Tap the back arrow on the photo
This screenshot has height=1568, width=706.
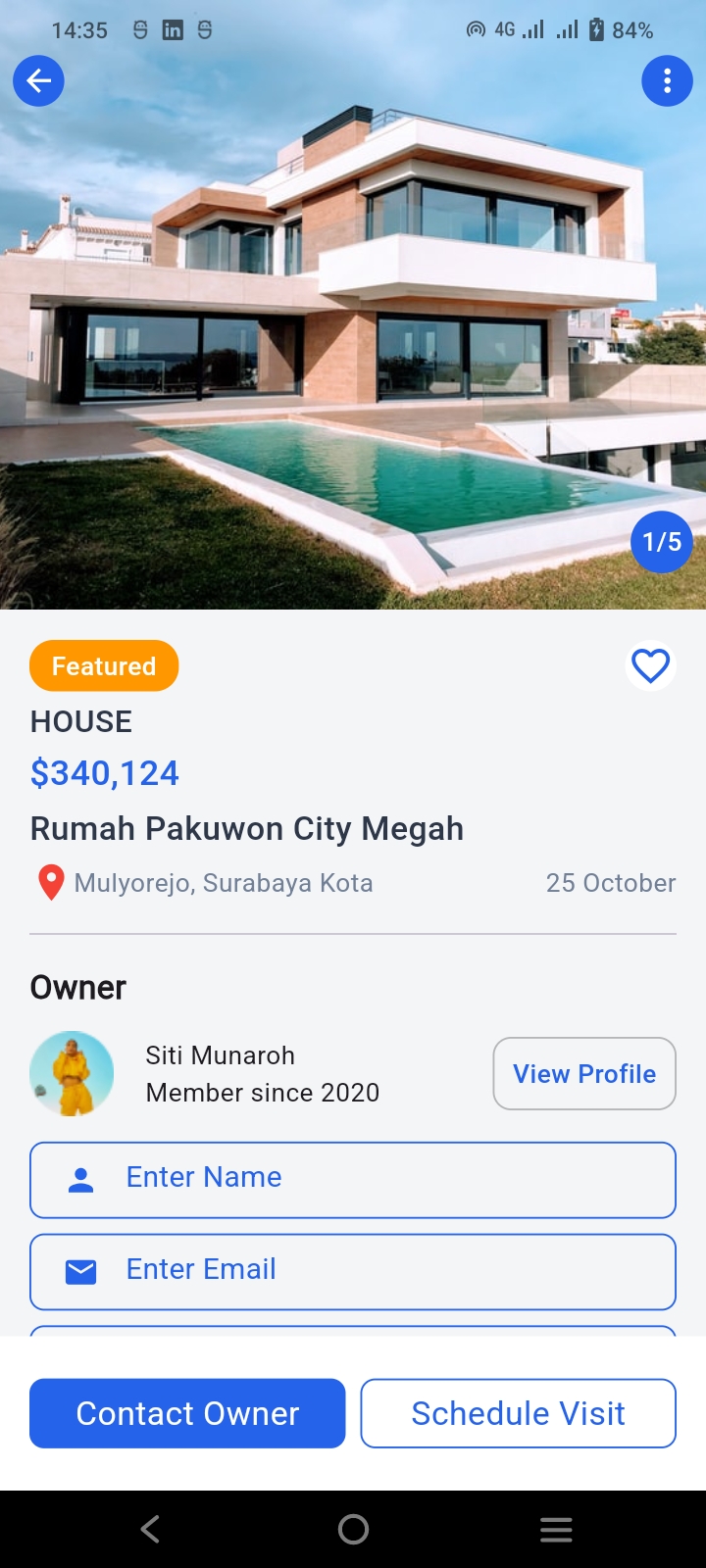pyautogui.click(x=38, y=80)
